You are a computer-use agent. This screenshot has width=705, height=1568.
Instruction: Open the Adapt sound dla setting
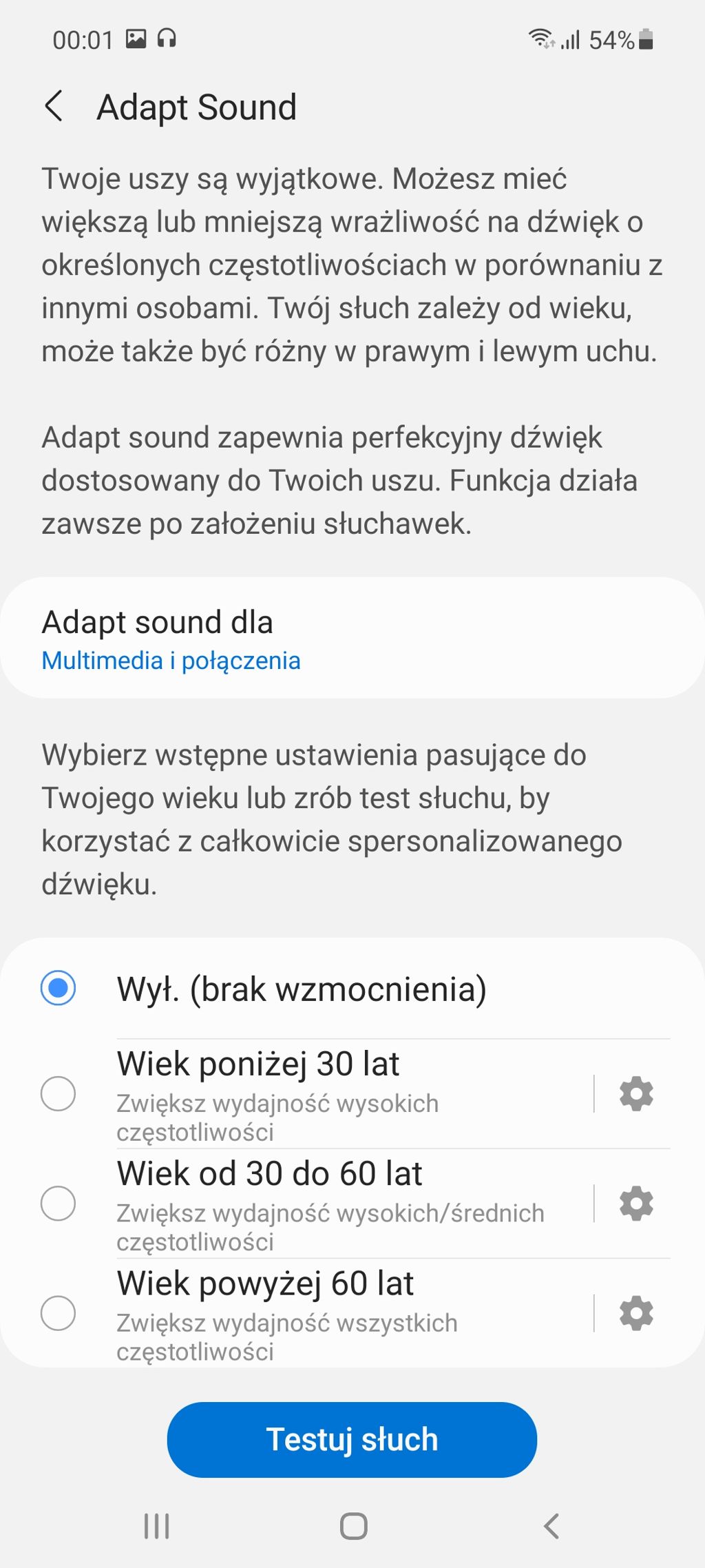click(352, 638)
